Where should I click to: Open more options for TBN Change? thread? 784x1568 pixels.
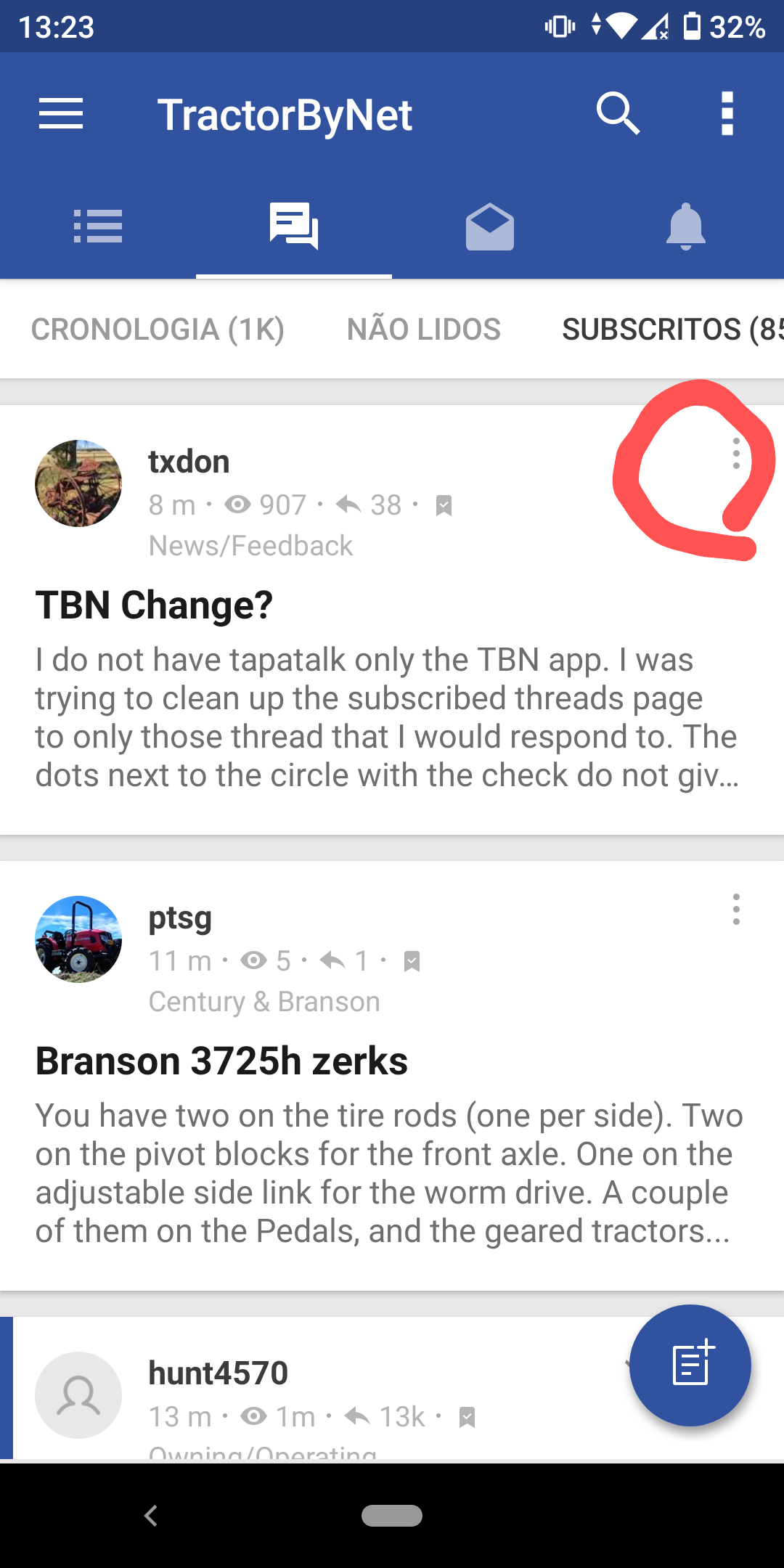(736, 454)
